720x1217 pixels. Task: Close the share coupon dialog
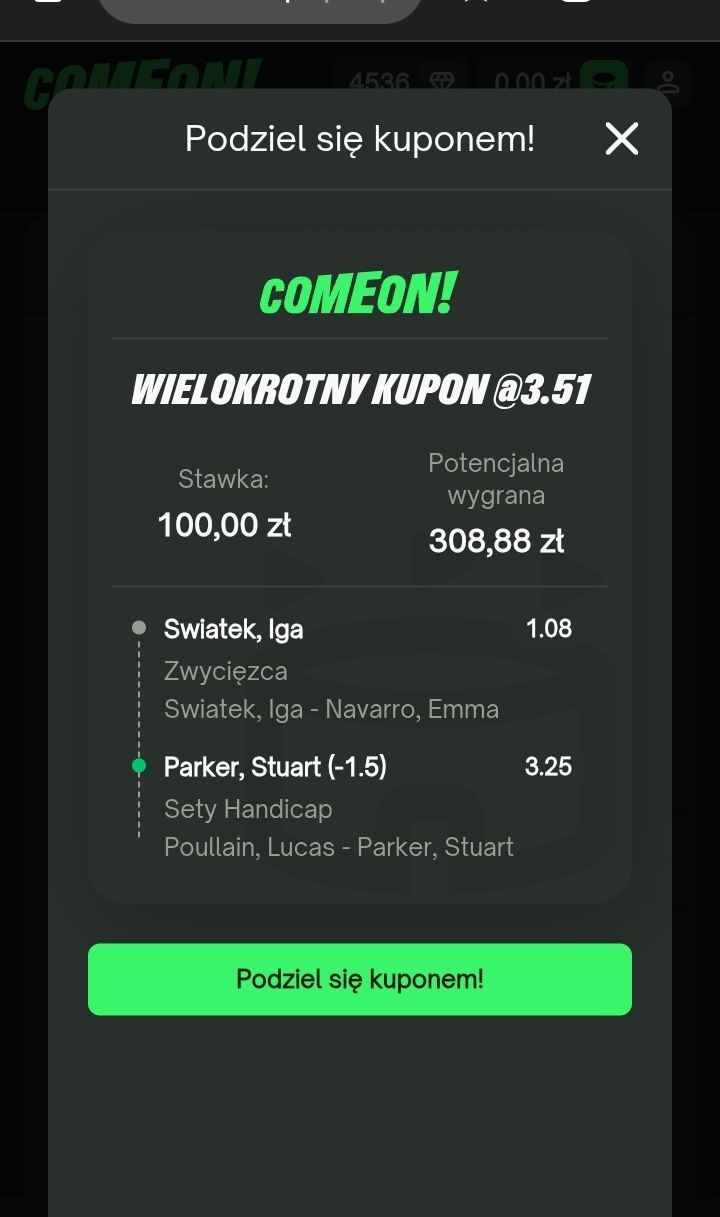click(621, 139)
